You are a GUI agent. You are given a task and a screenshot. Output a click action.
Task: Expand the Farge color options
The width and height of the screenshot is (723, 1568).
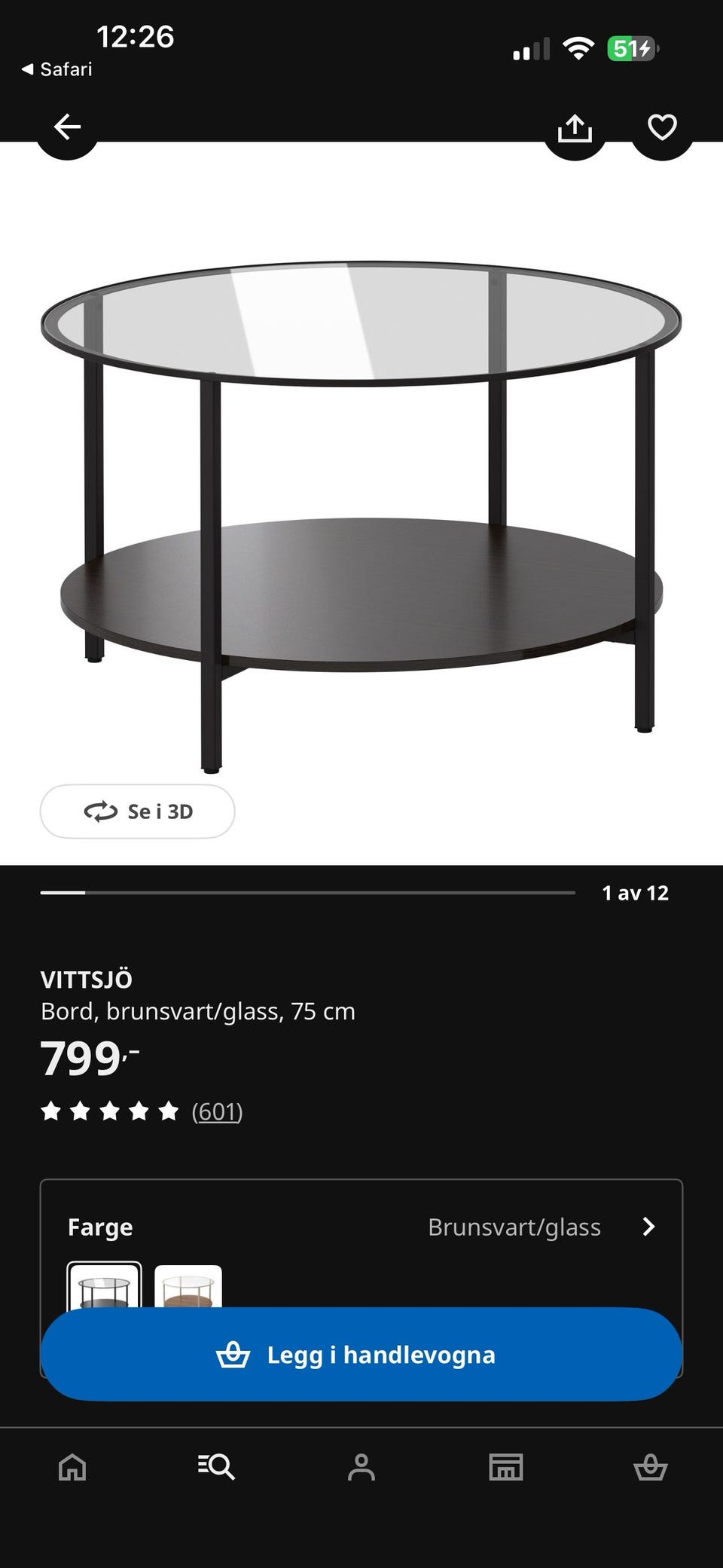click(x=648, y=1227)
